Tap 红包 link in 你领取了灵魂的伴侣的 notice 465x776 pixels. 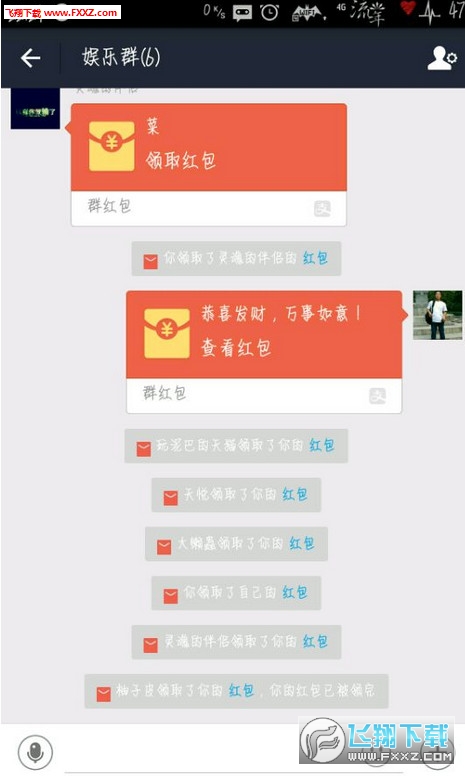click(x=315, y=258)
